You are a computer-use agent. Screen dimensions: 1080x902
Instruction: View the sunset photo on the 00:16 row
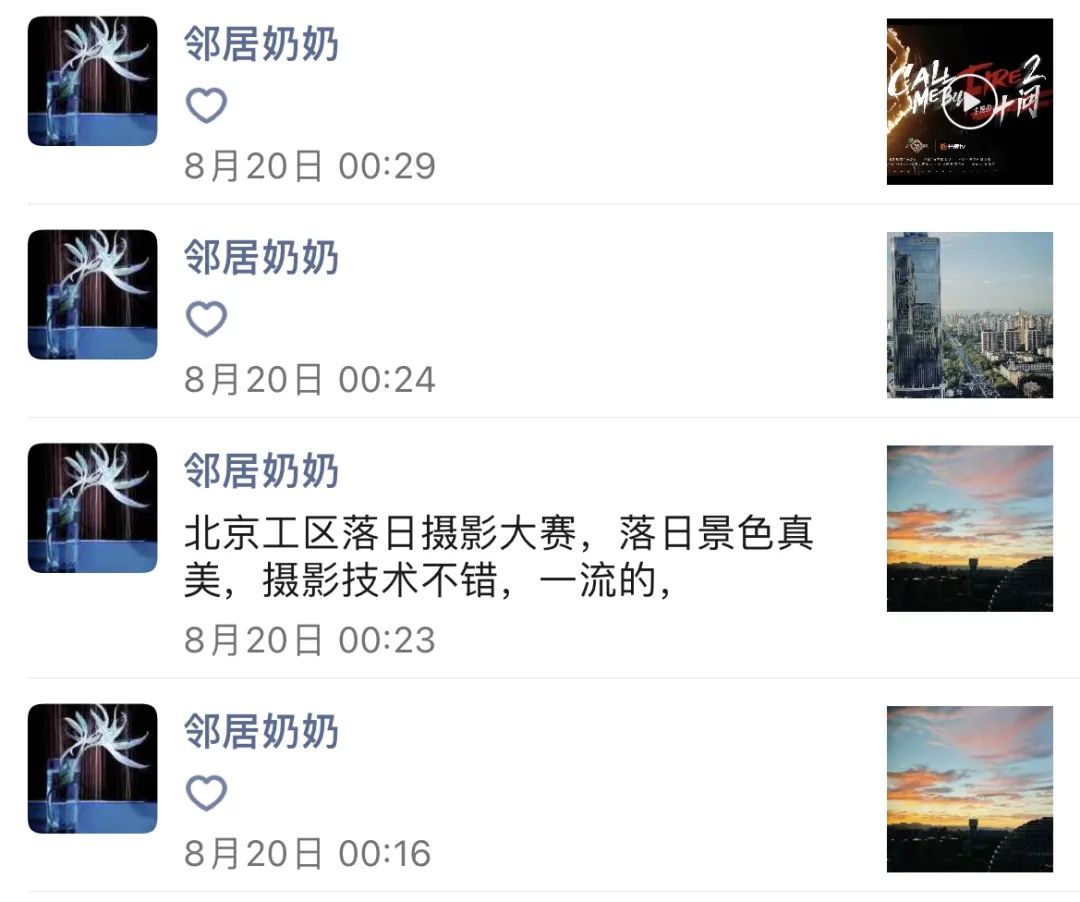coord(969,789)
